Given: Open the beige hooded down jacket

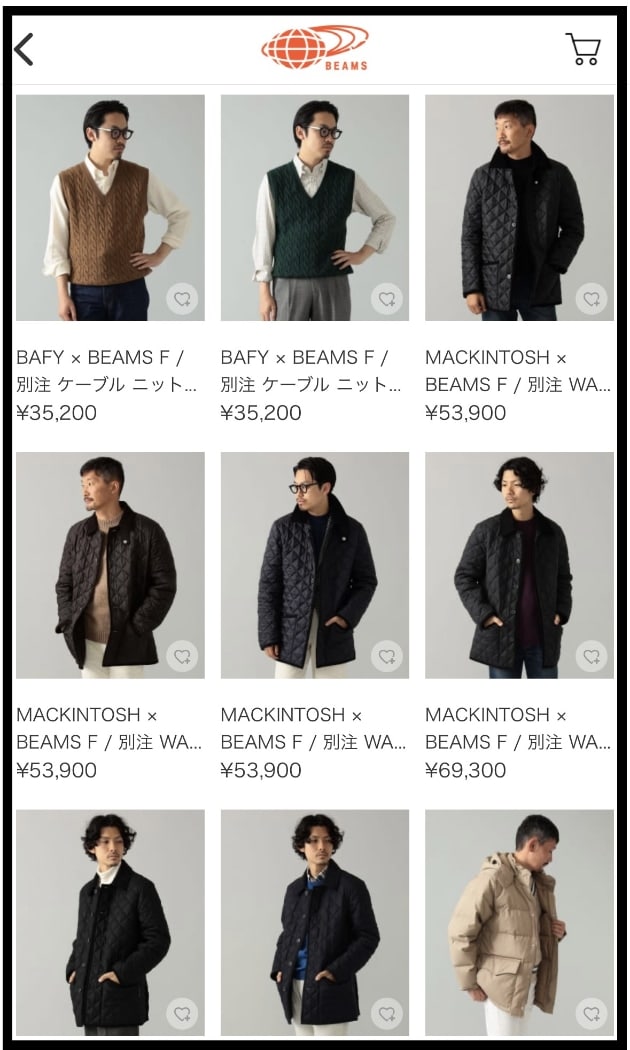Looking at the screenshot, I should [519, 920].
